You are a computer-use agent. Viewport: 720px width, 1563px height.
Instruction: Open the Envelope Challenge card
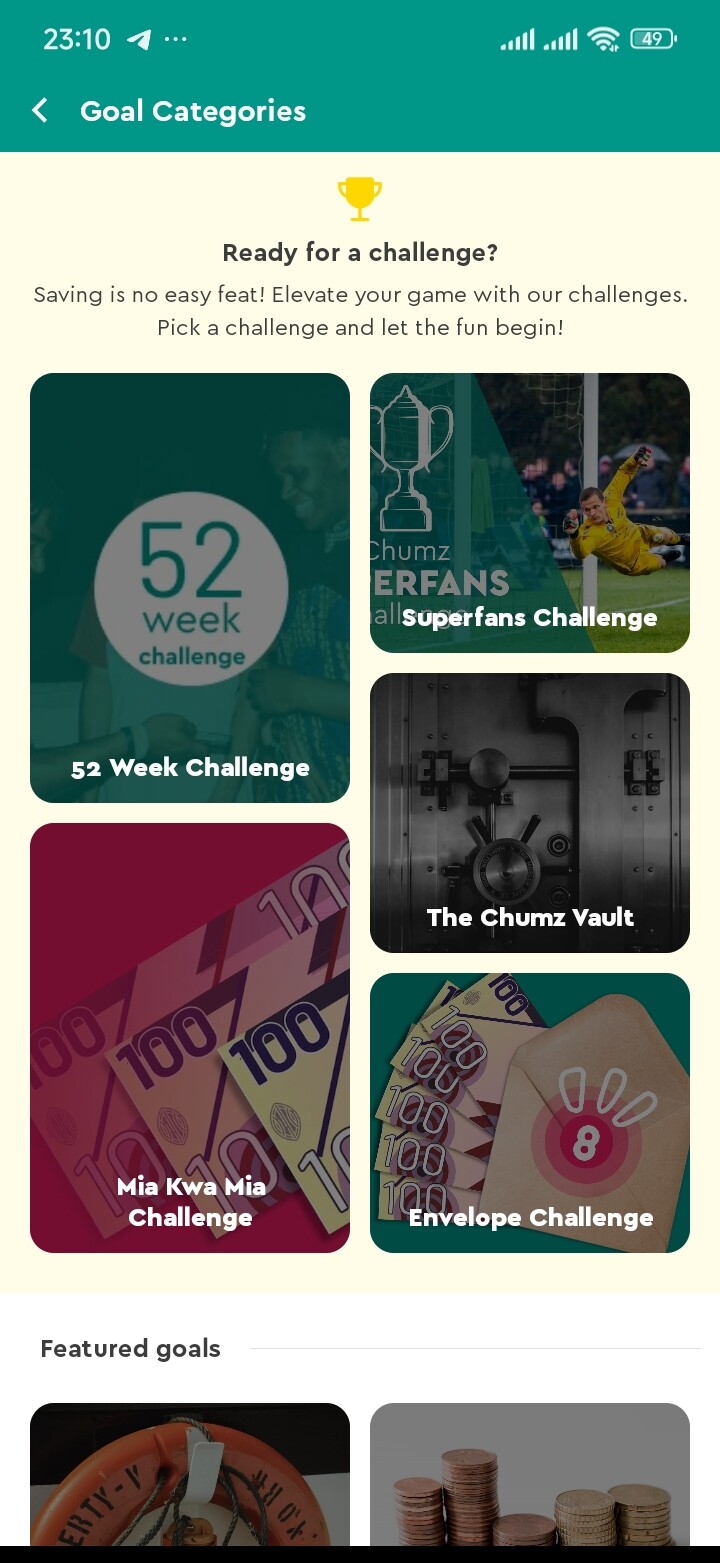(530, 1112)
